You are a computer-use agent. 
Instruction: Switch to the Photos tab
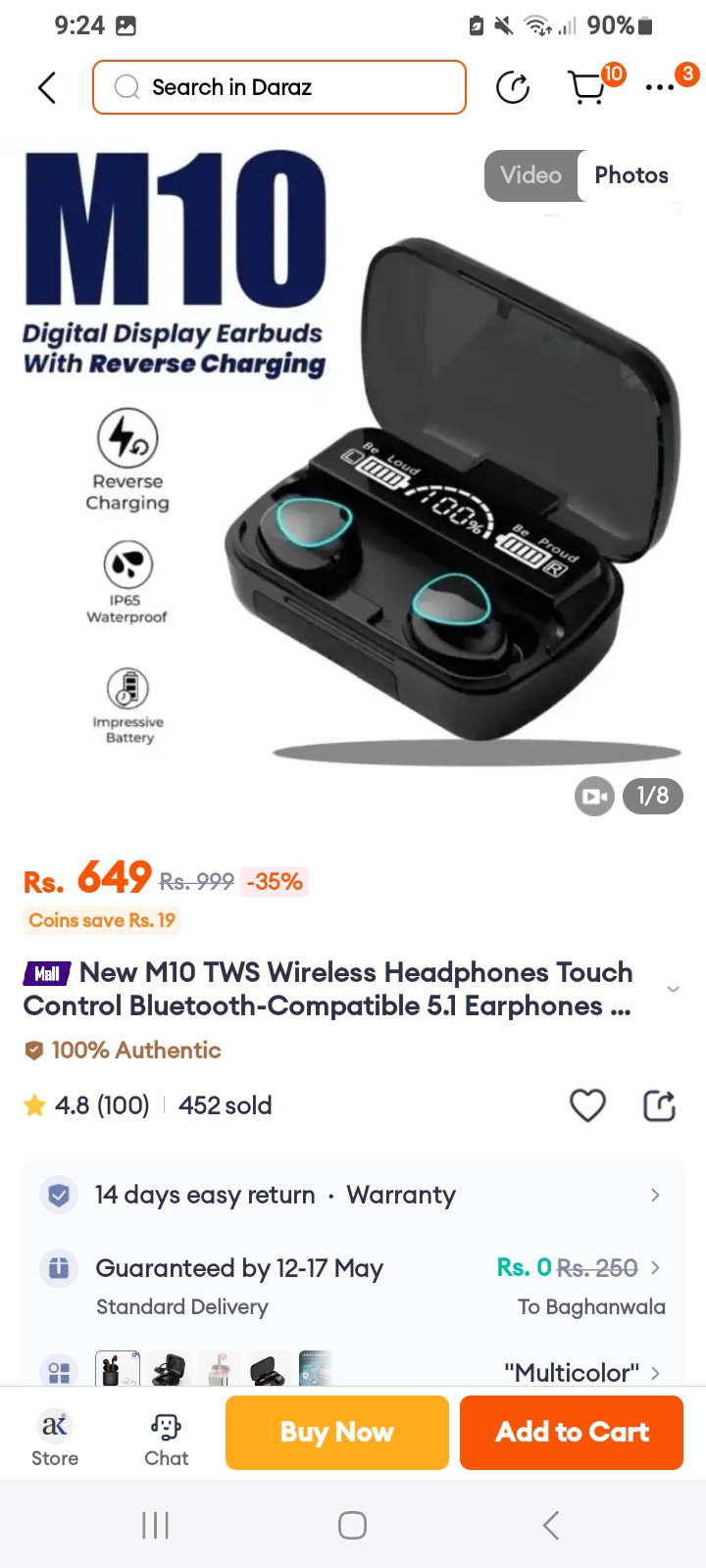tap(630, 175)
